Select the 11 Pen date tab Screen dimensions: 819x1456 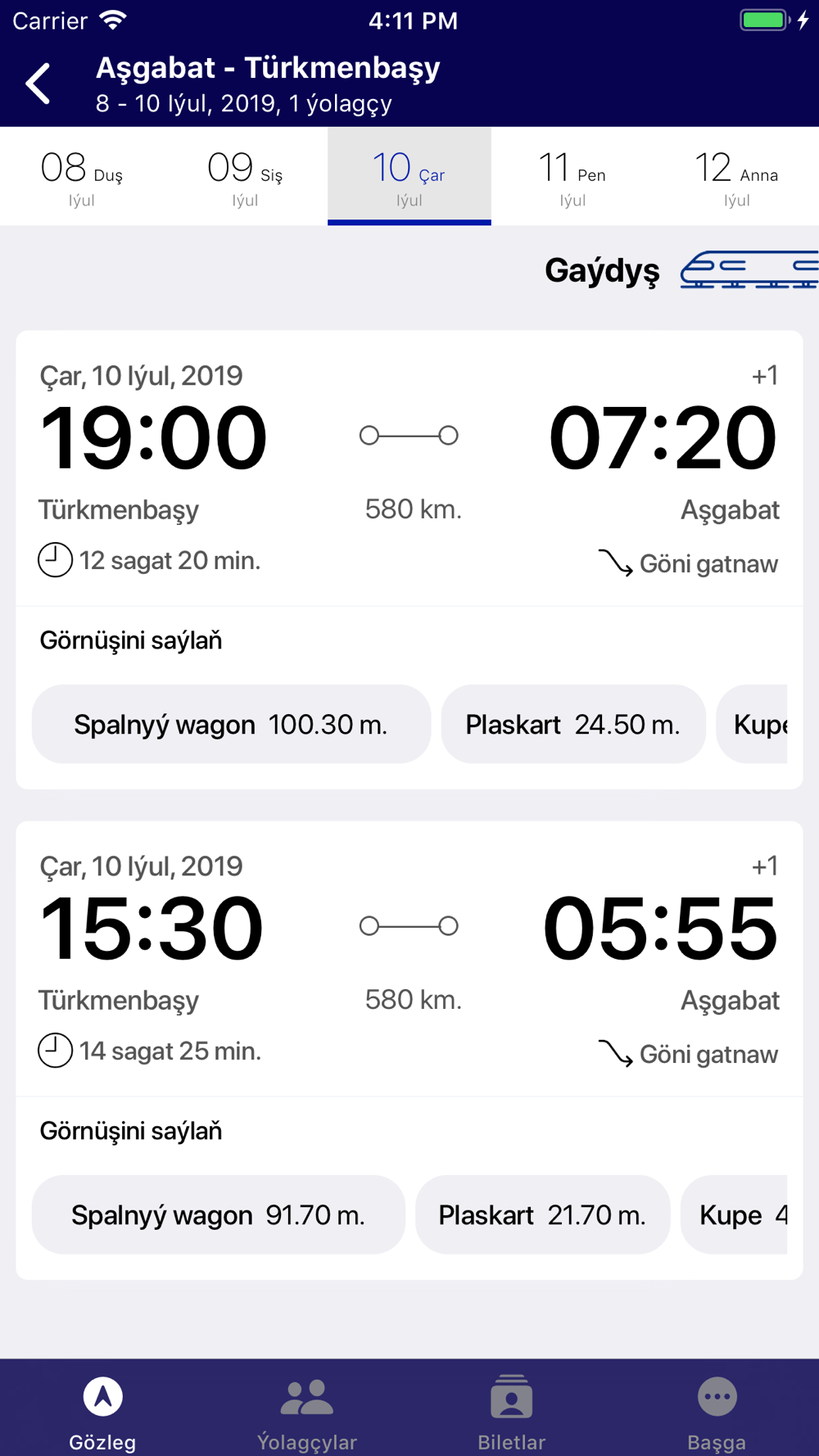pos(573,176)
